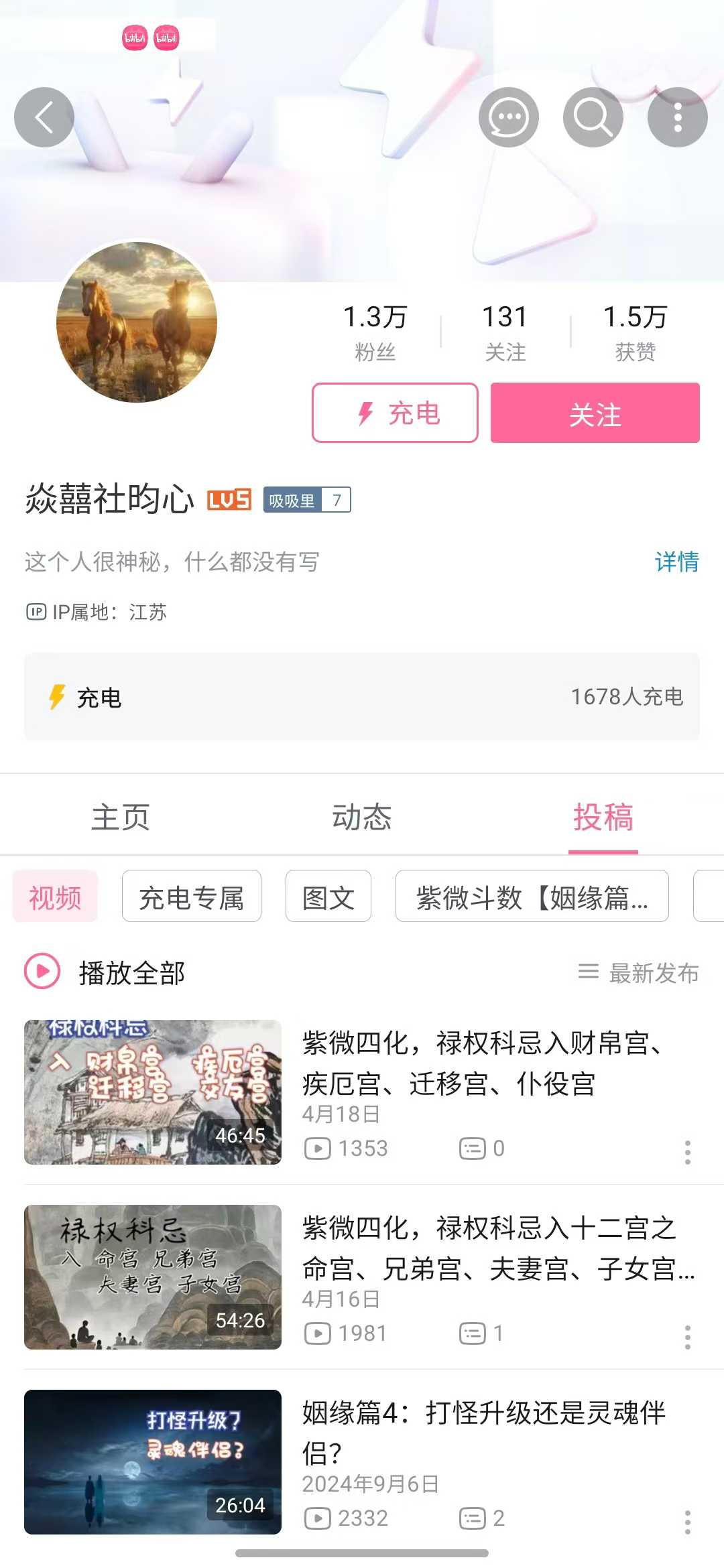The height and width of the screenshot is (1568, 724).
Task: Tap the pink 关注 follow button
Action: (595, 413)
